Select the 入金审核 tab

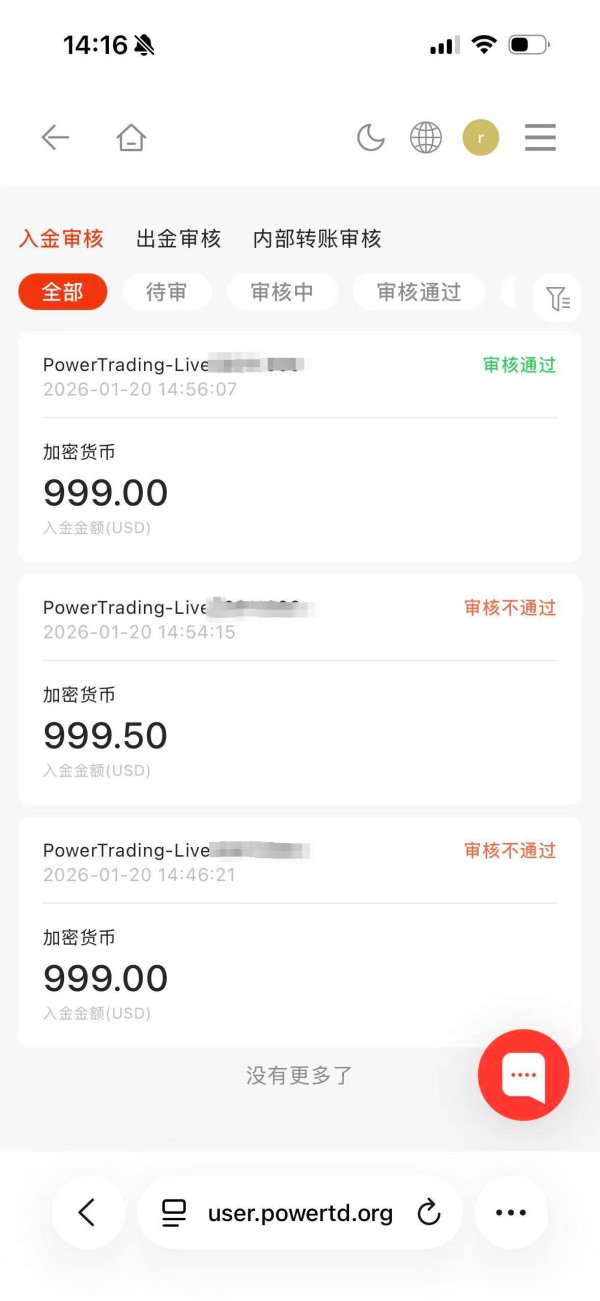[x=61, y=239]
